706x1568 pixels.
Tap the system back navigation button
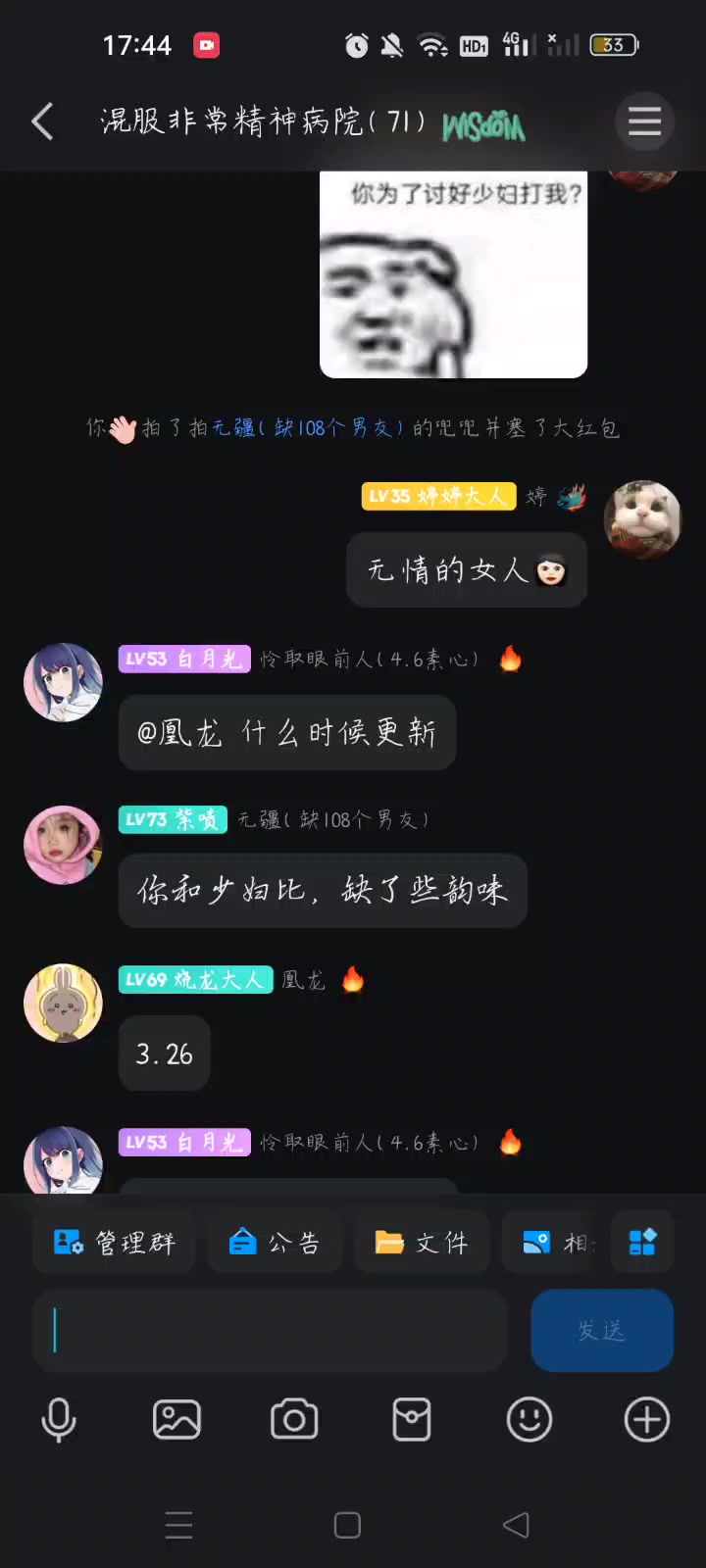click(x=516, y=1525)
